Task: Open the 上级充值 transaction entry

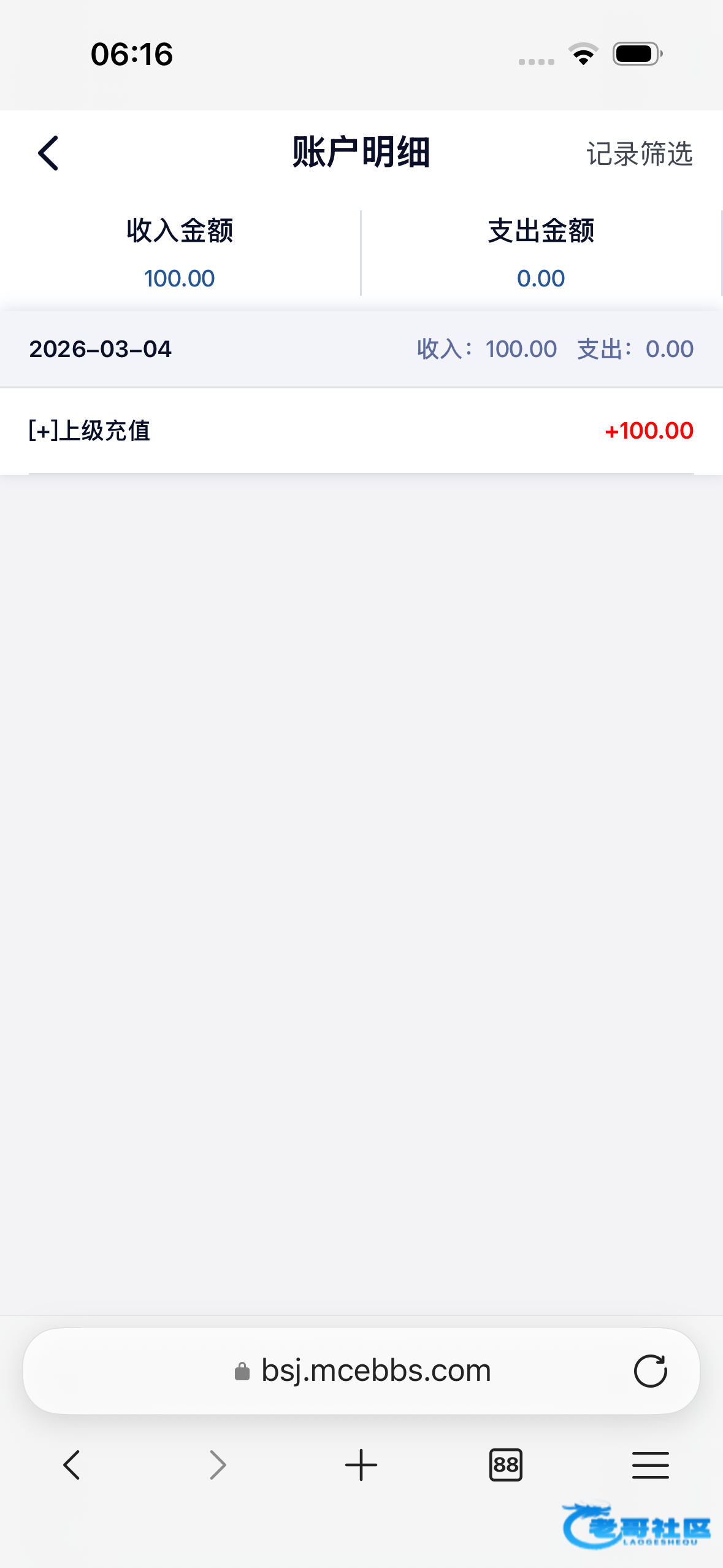Action: point(361,431)
